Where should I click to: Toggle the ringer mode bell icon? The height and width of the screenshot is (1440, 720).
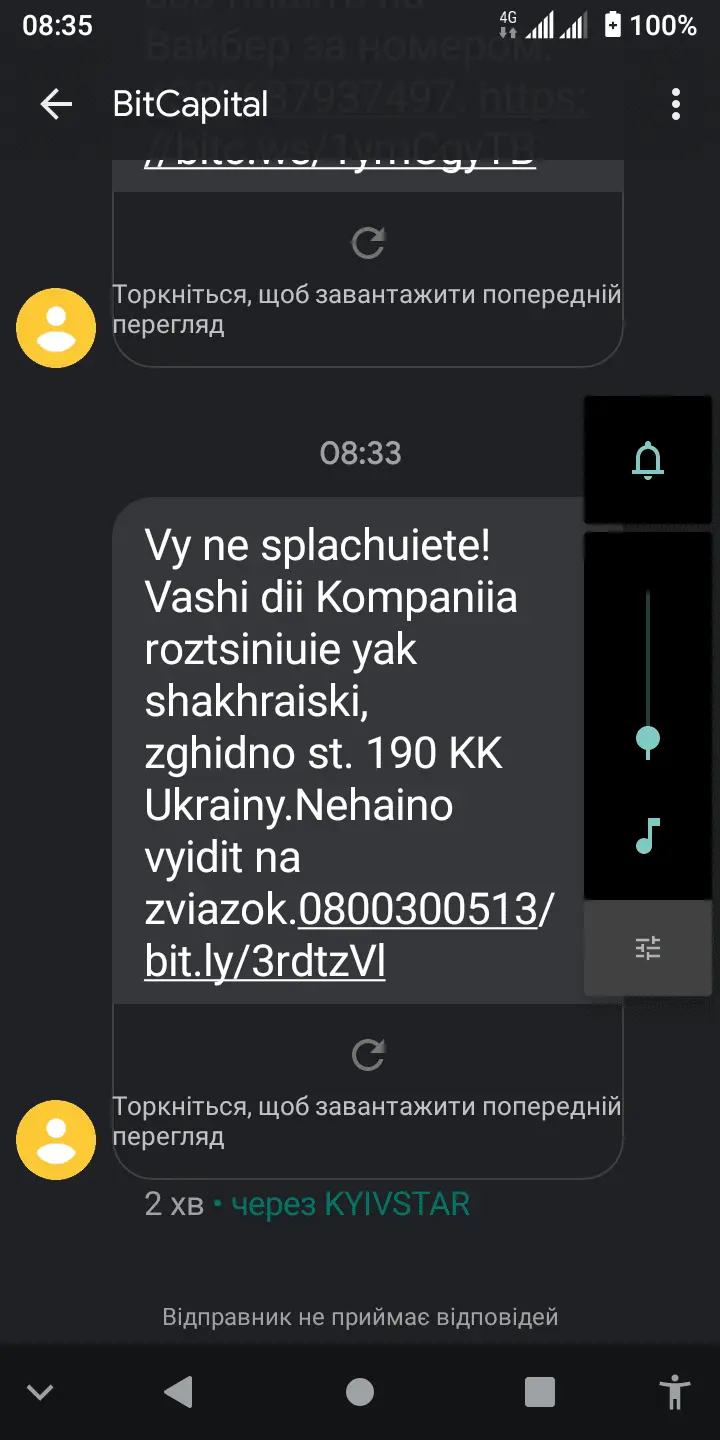648,460
